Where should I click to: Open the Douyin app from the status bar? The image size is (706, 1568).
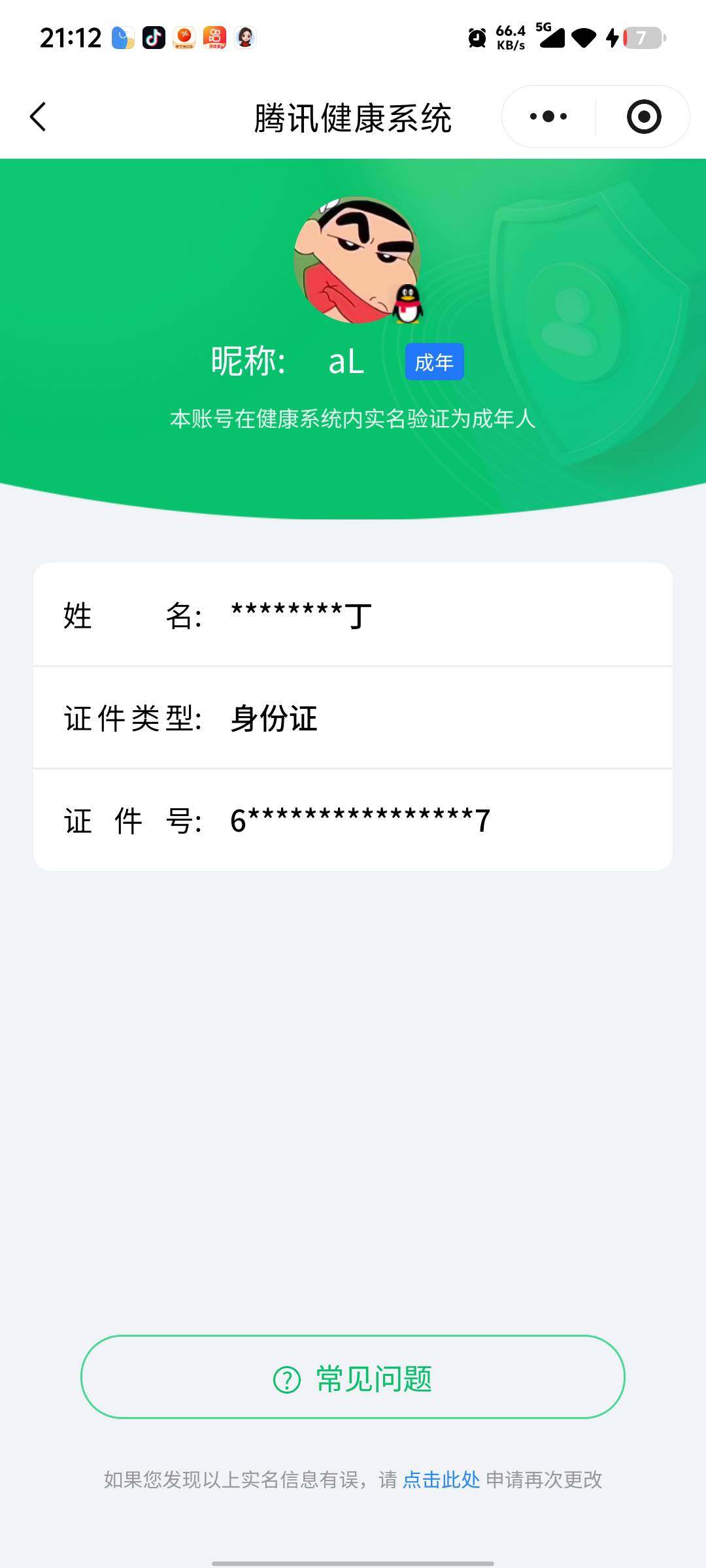[x=152, y=37]
